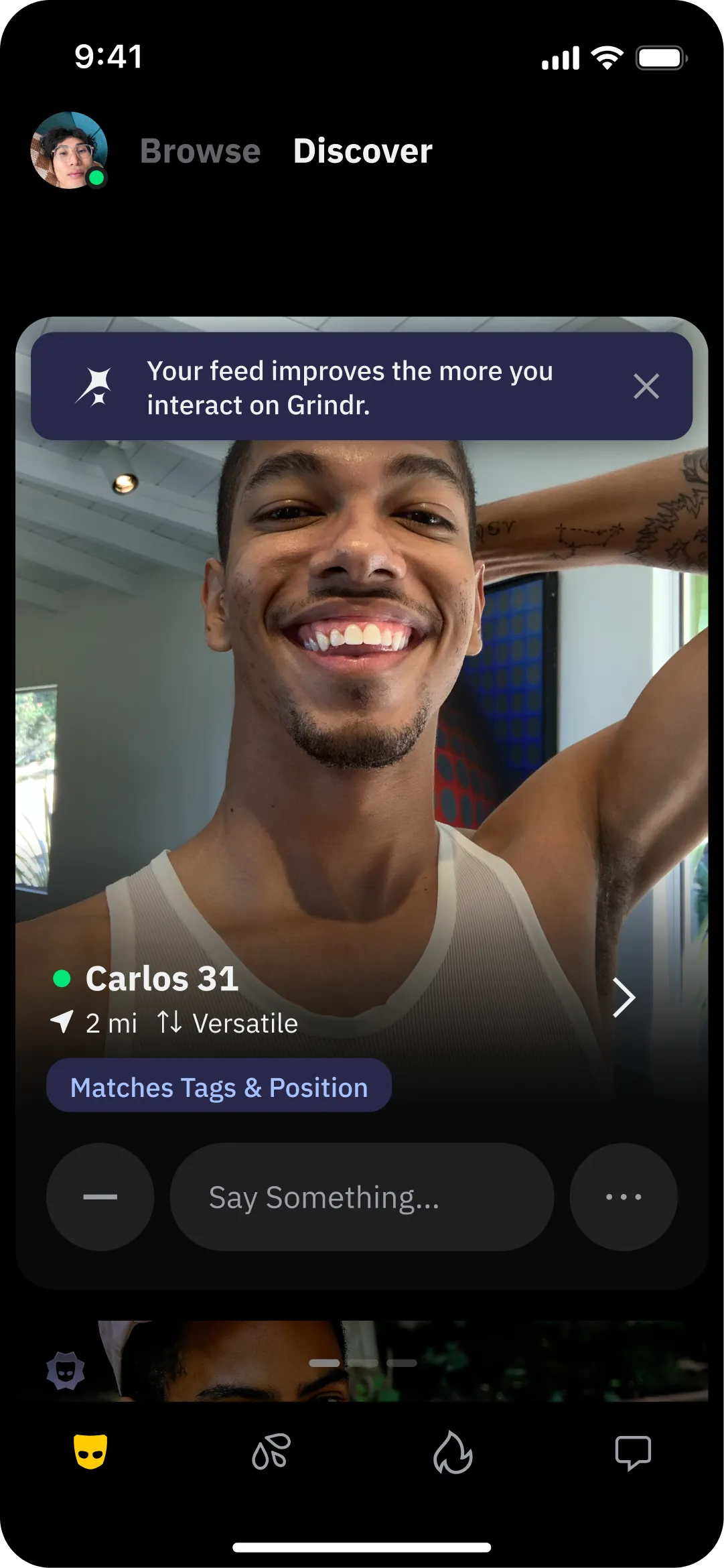Open the flame taps tab
Viewport: 724px width, 1568px height.
453,1452
